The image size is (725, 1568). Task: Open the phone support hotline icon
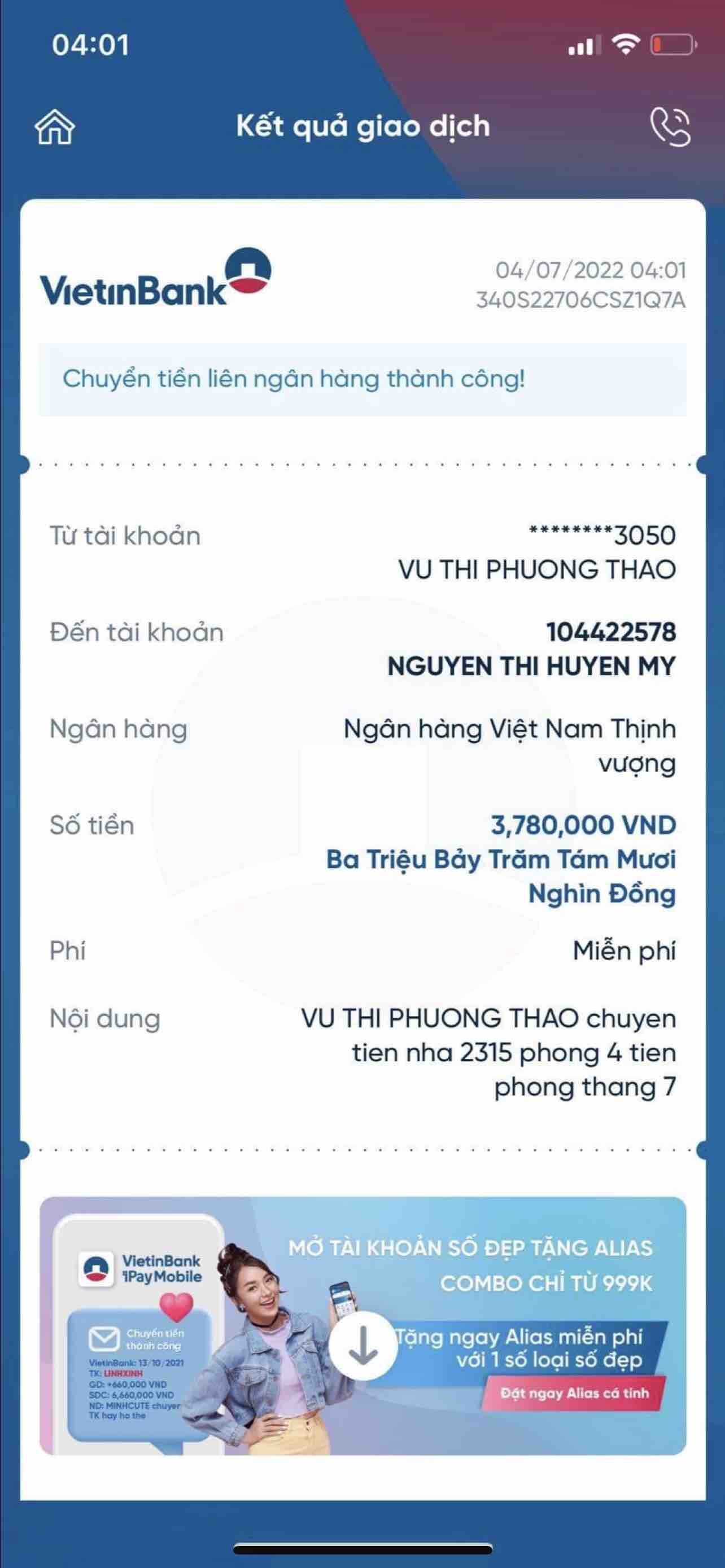(670, 127)
